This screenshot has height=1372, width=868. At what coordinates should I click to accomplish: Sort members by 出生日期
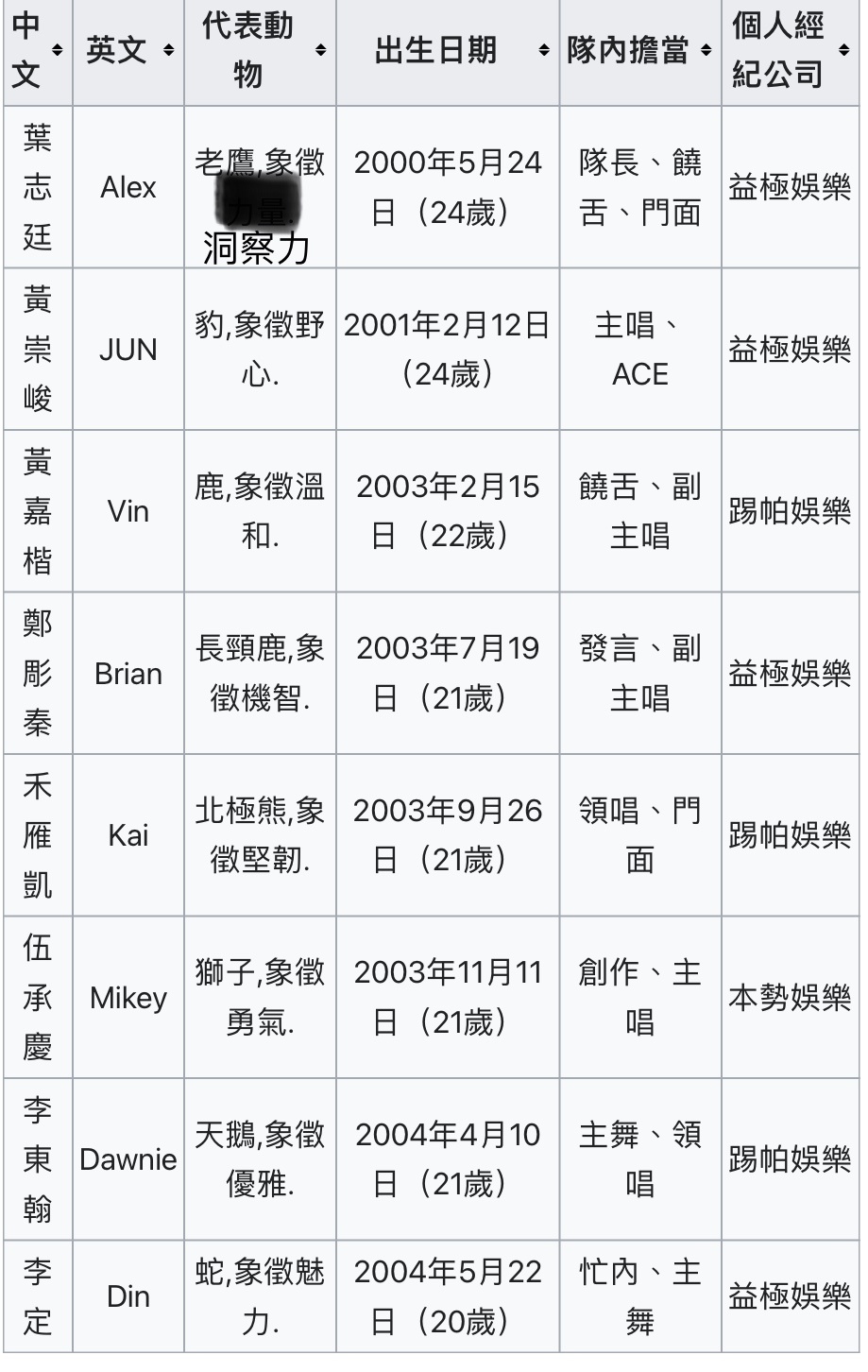point(543,50)
